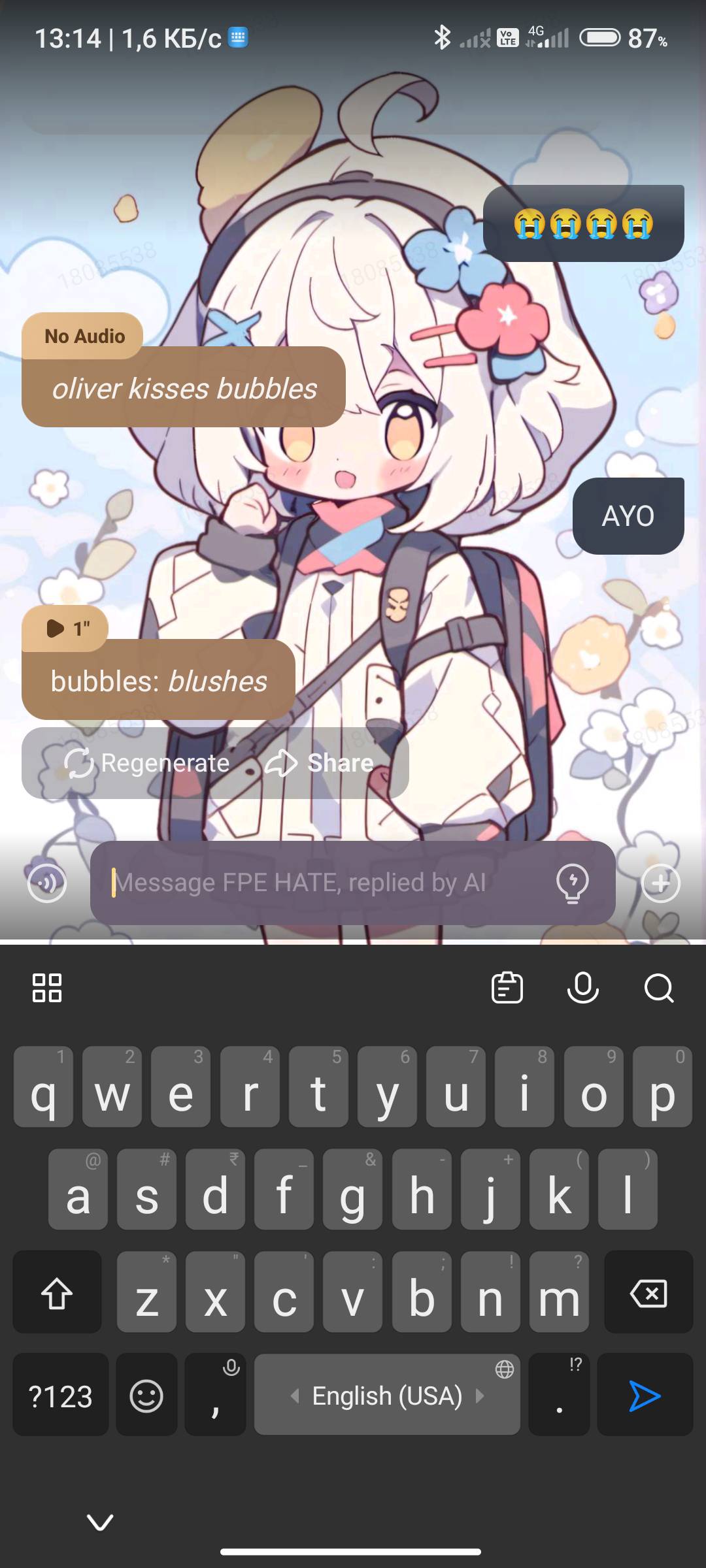Switch to ?123 symbols keyboard
Image resolution: width=706 pixels, height=1568 pixels.
[x=60, y=1396]
